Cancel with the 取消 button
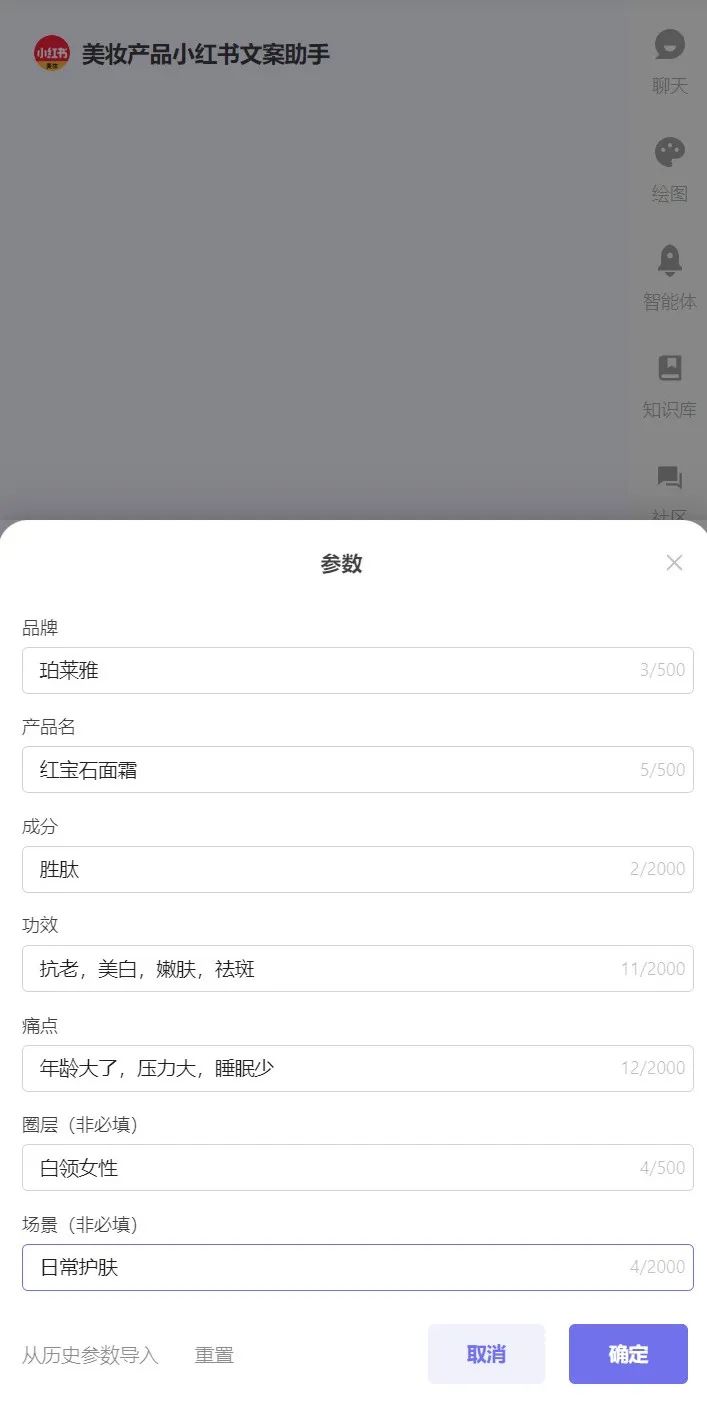 (x=486, y=1354)
